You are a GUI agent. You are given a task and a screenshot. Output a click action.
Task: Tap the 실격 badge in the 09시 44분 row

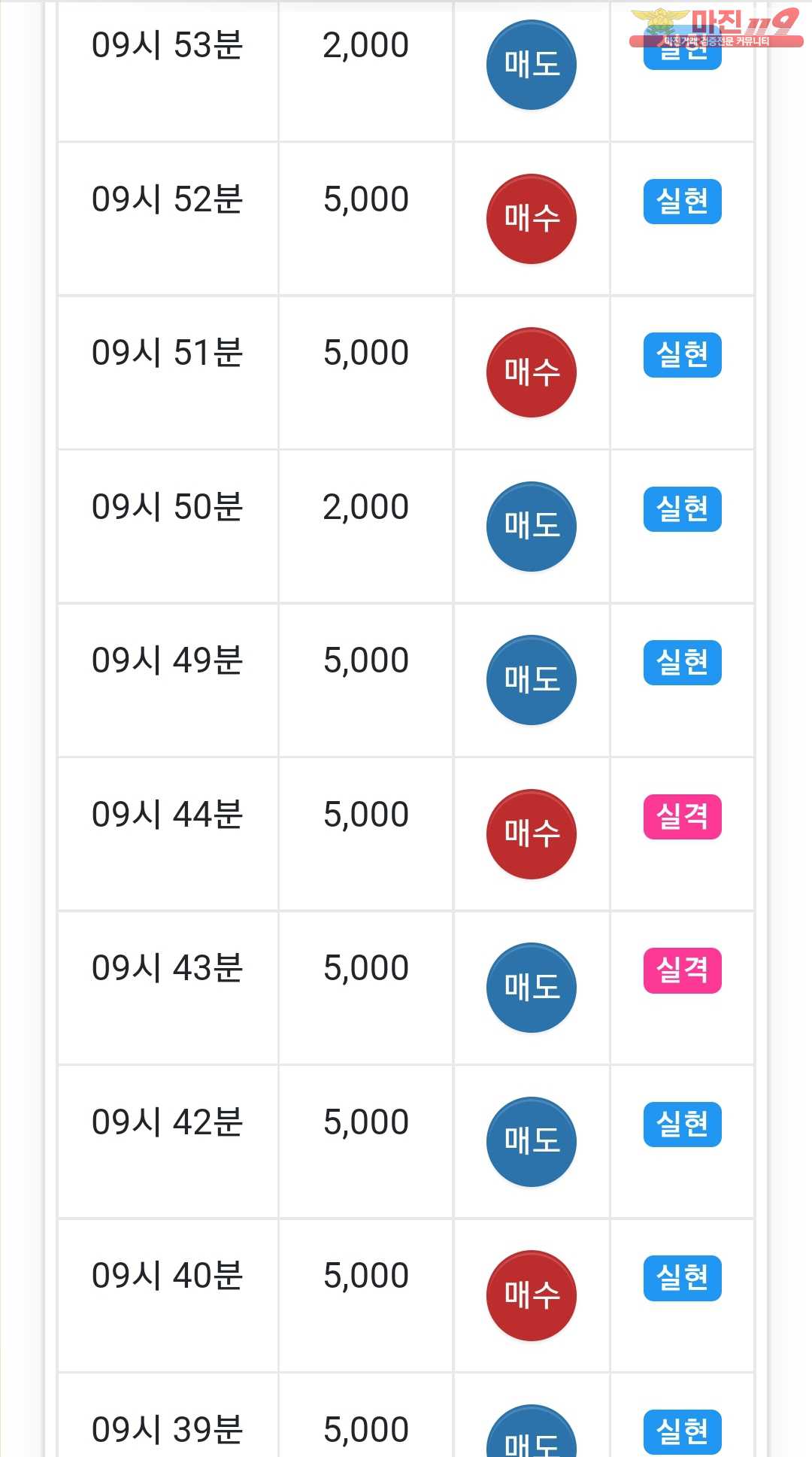pos(683,817)
